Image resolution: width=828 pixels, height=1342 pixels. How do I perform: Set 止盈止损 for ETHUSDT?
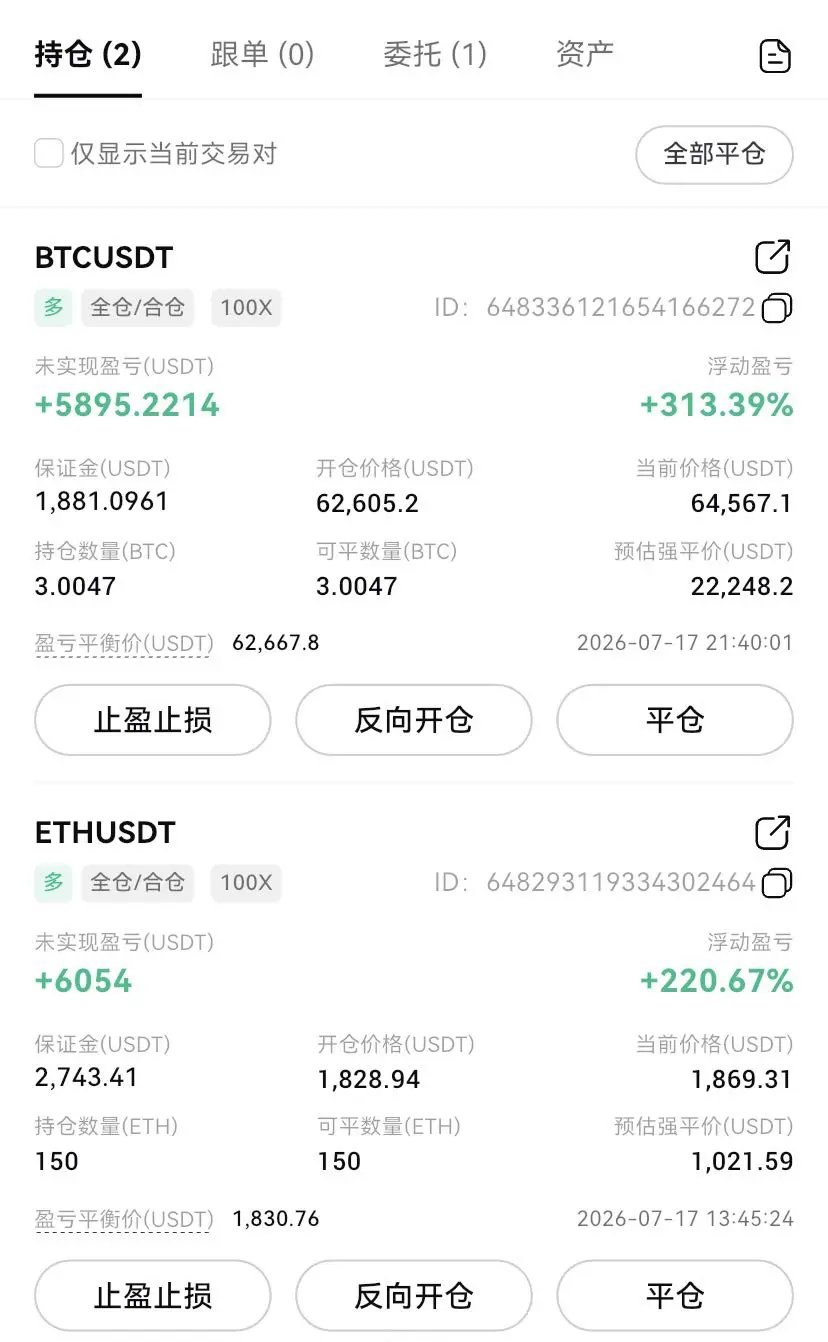153,1296
